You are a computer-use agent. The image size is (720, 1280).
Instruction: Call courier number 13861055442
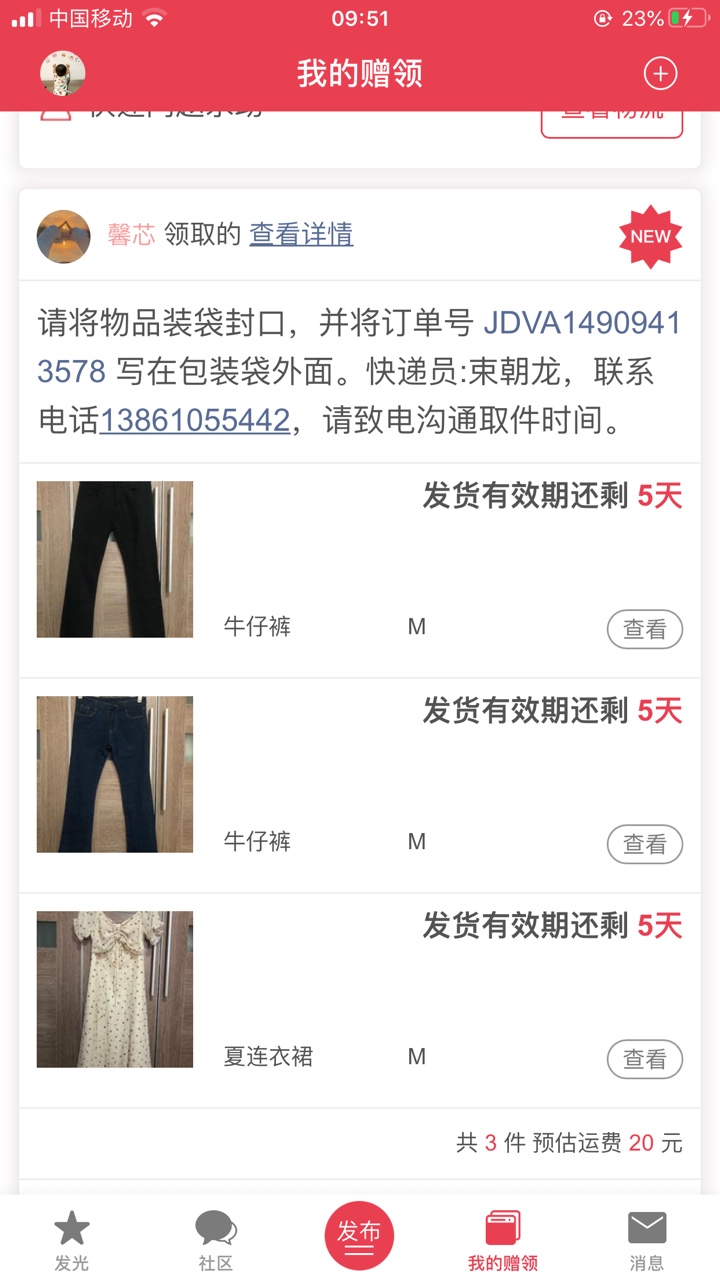click(x=194, y=420)
